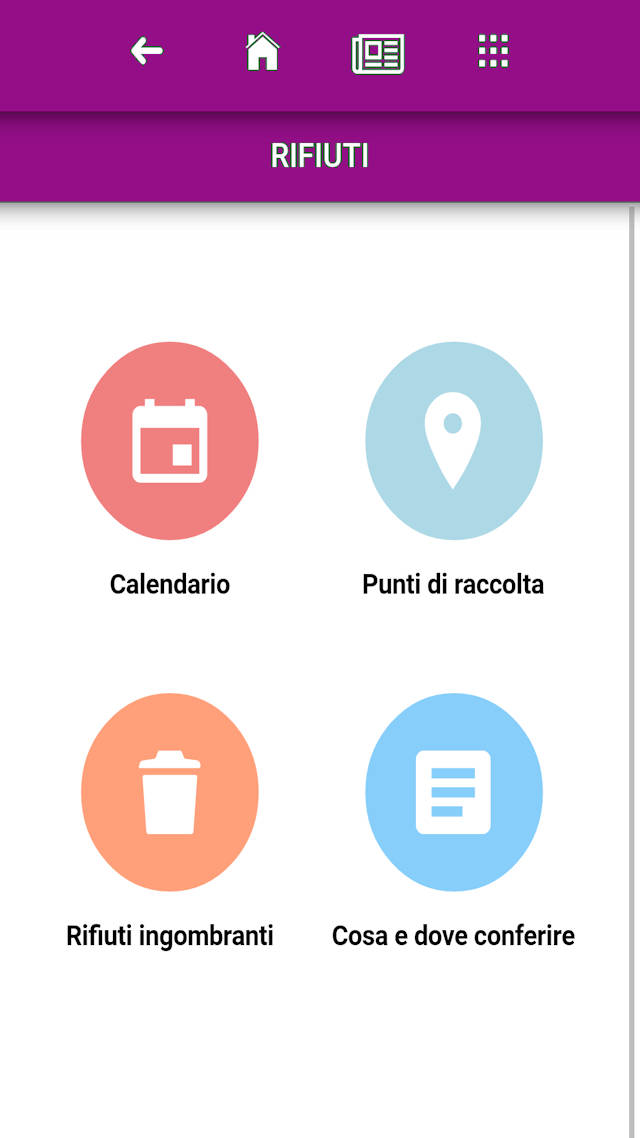Open the news icon in the toolbar
640x1138 pixels.
(x=378, y=53)
